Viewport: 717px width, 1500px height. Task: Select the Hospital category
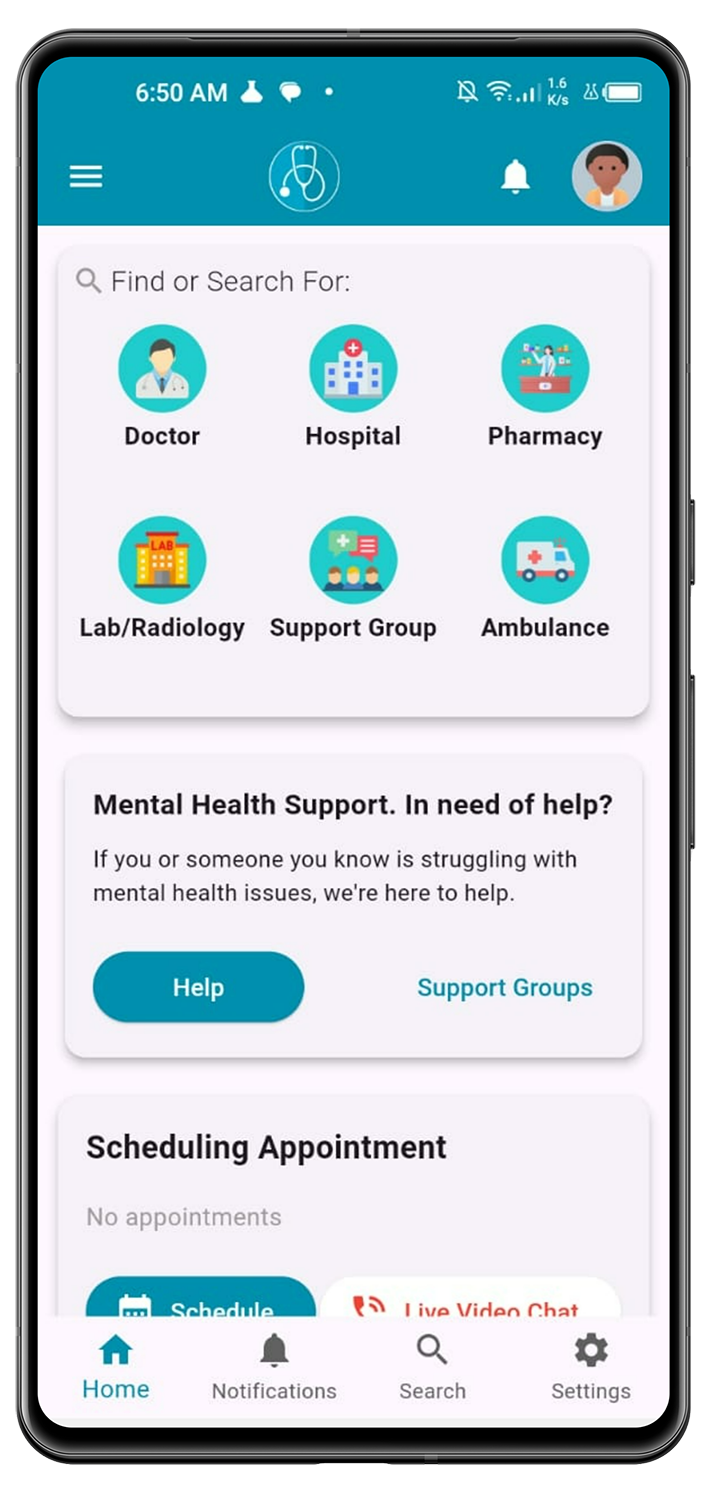click(x=353, y=387)
